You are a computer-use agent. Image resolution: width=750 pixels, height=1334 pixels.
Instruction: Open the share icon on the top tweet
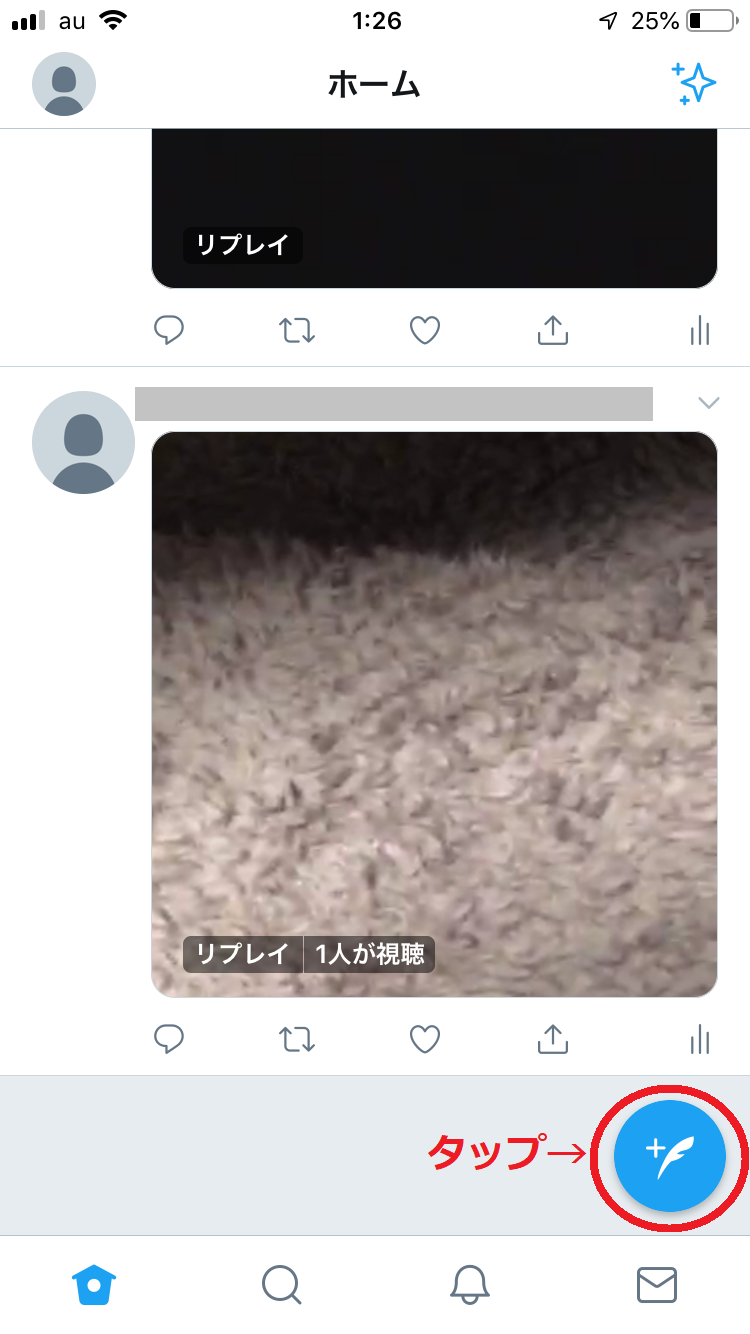[x=551, y=330]
